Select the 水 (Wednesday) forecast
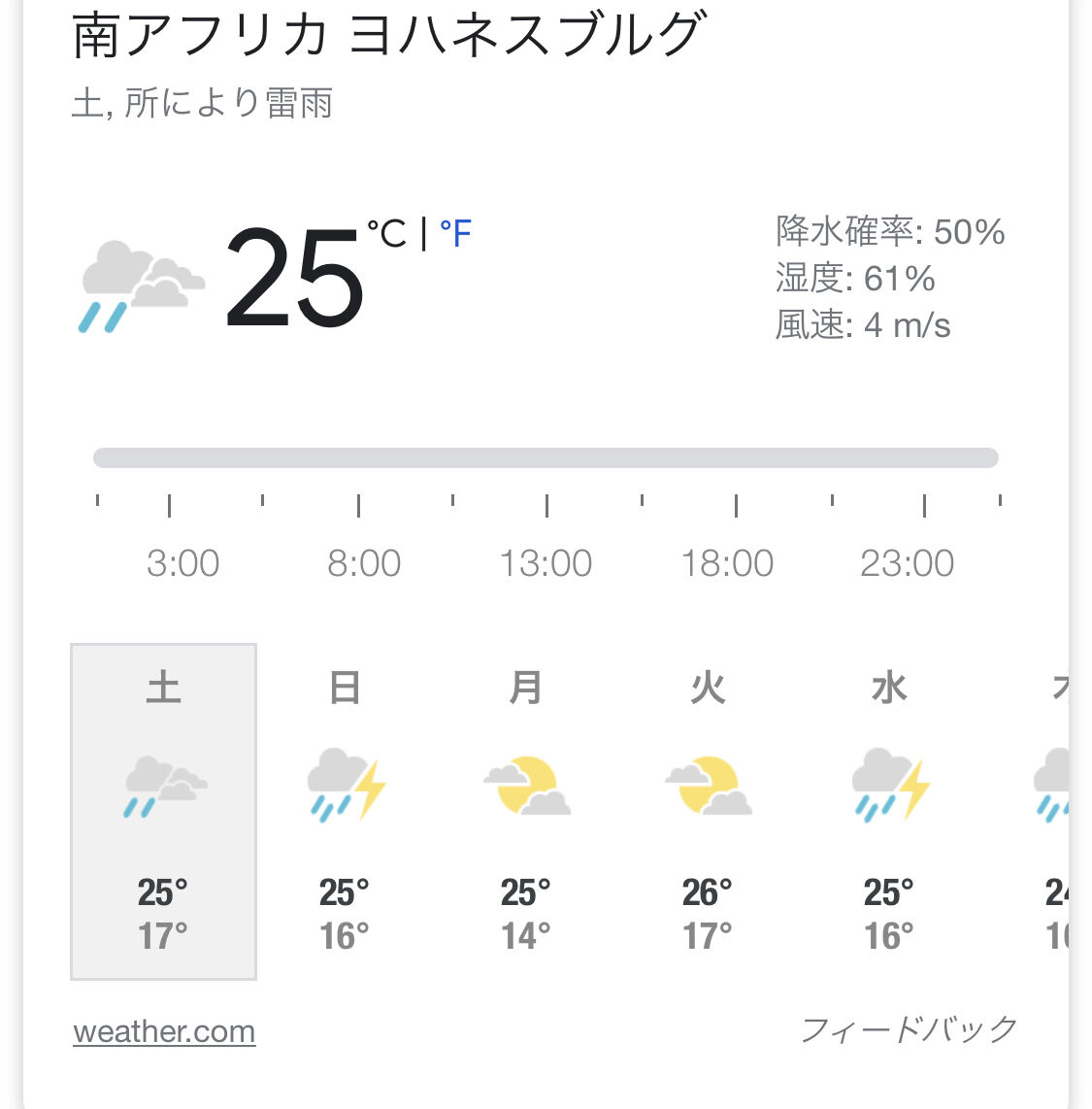1092x1109 pixels. pyautogui.click(x=889, y=810)
